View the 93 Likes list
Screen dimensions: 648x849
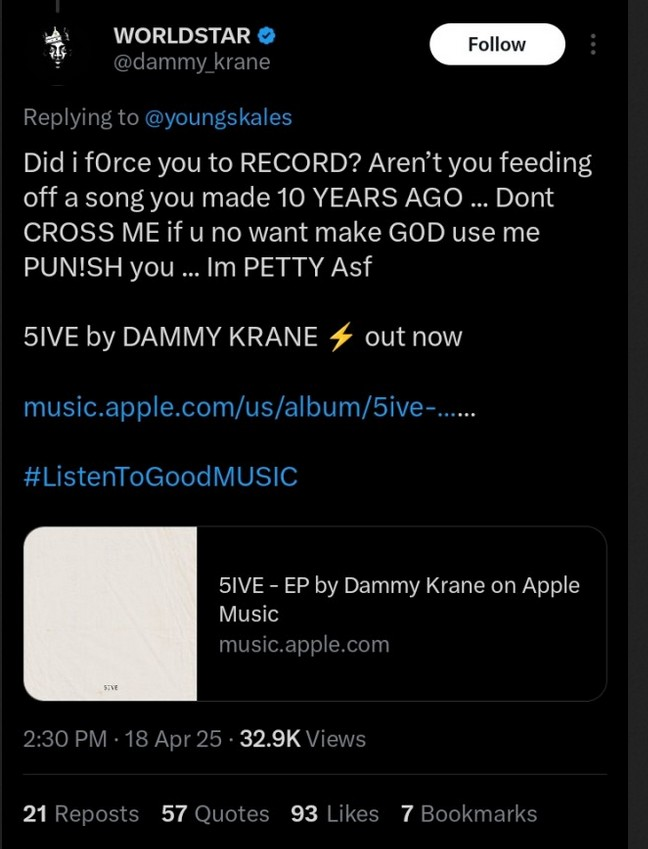pos(334,814)
